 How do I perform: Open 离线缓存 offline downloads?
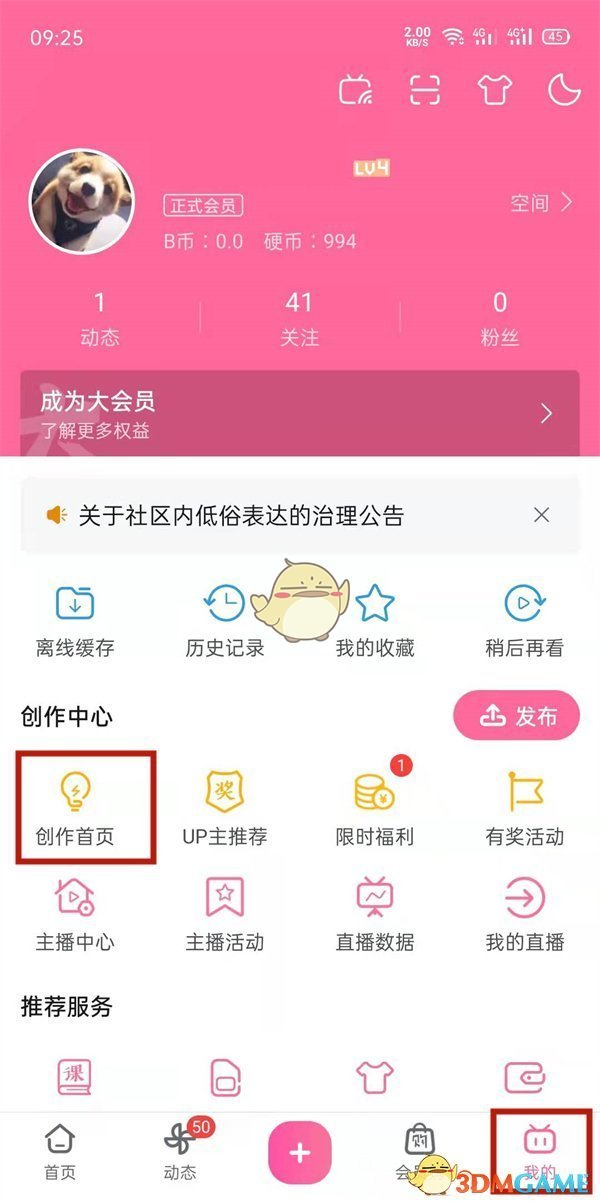(75, 621)
